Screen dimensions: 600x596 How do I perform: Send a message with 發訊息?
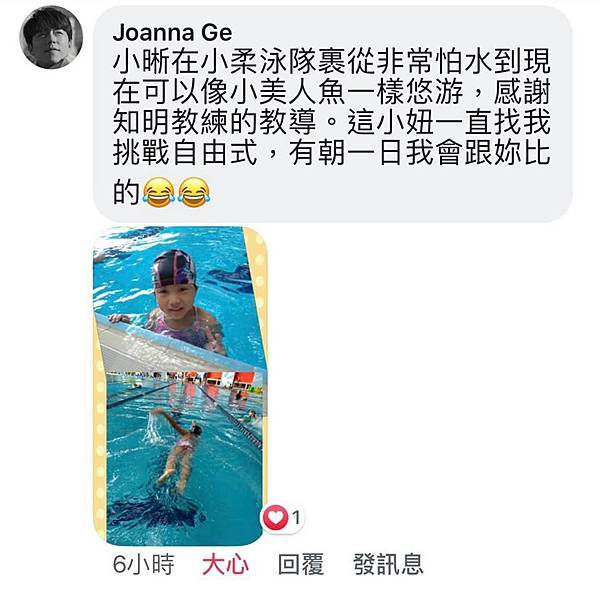point(388,565)
